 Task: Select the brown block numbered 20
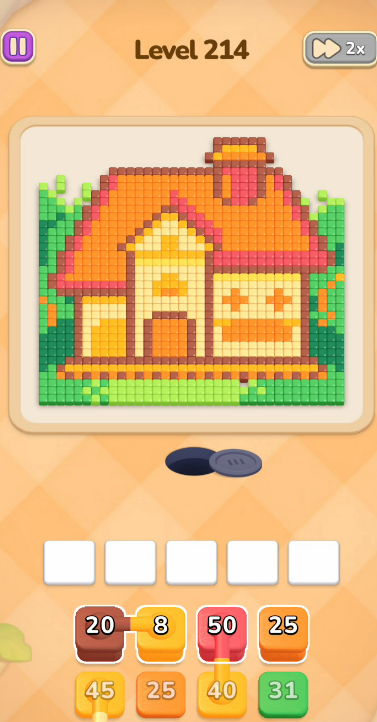[x=100, y=634]
